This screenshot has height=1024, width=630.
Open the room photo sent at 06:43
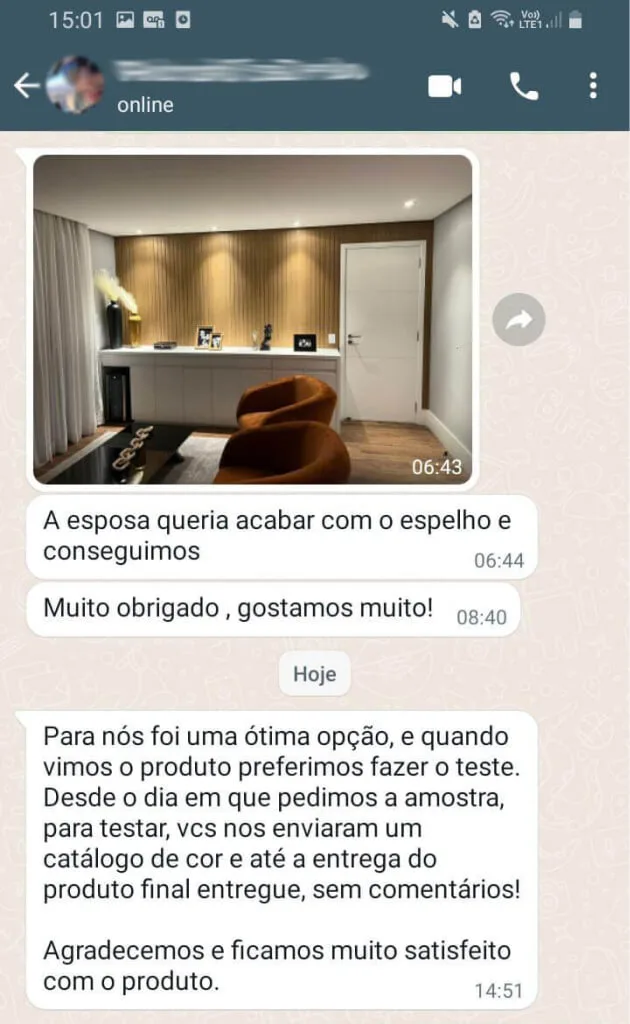tap(253, 319)
